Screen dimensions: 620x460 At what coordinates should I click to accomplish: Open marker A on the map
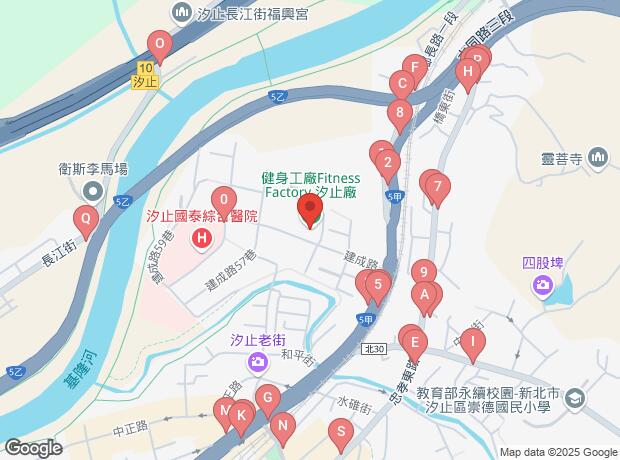click(x=424, y=295)
